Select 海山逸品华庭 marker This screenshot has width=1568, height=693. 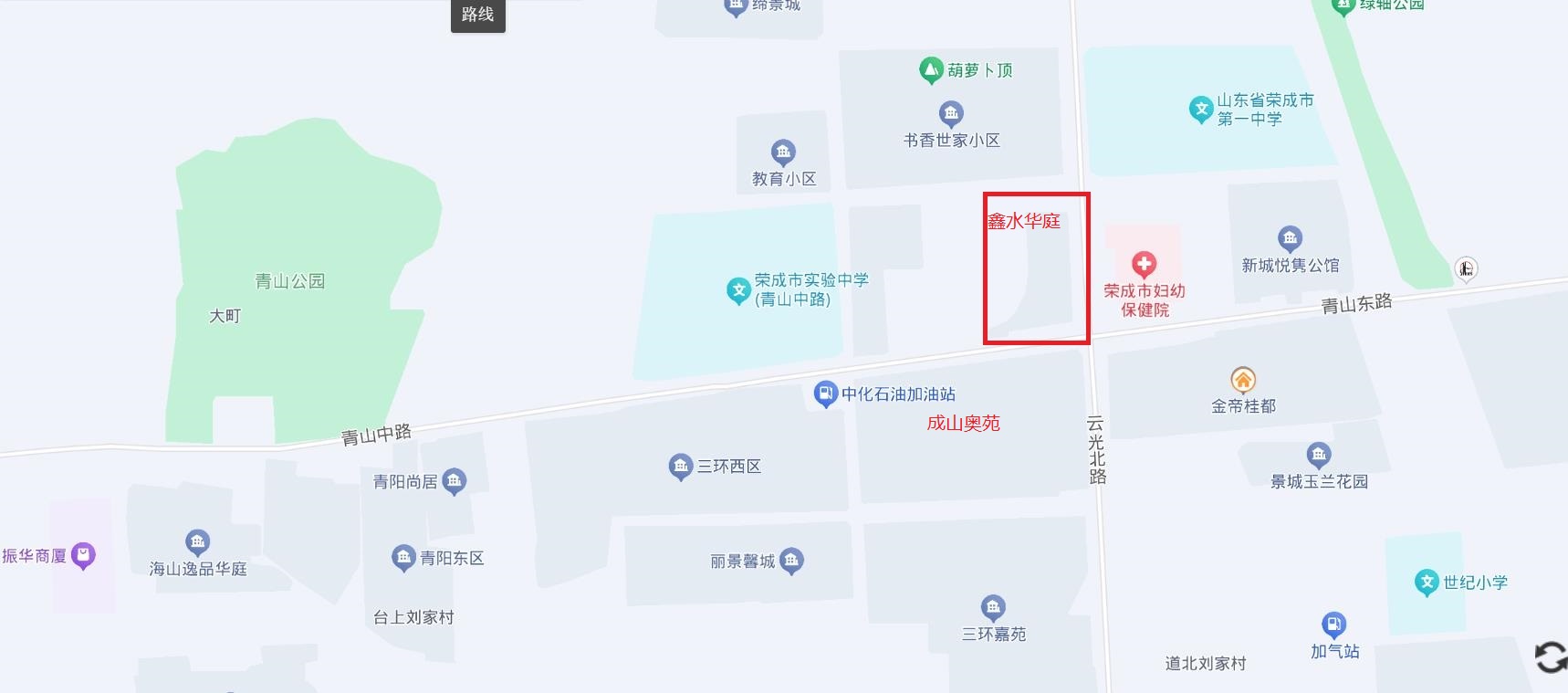point(197,542)
